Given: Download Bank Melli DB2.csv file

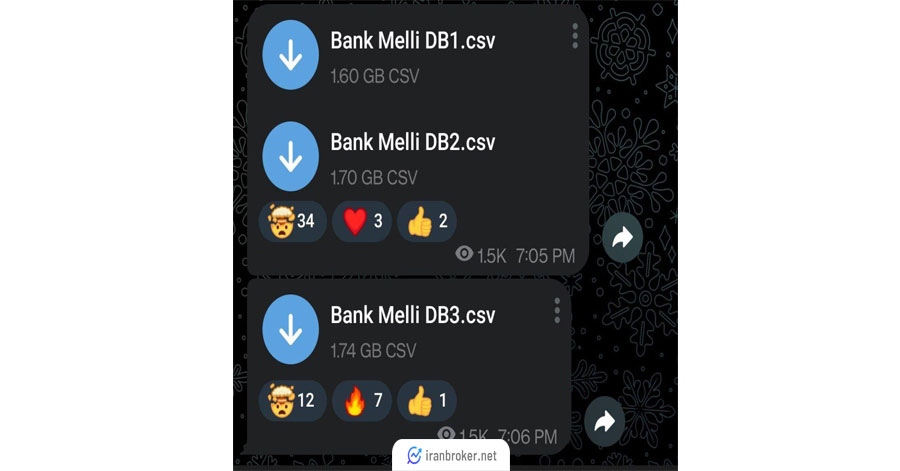Looking at the screenshot, I should click(290, 157).
